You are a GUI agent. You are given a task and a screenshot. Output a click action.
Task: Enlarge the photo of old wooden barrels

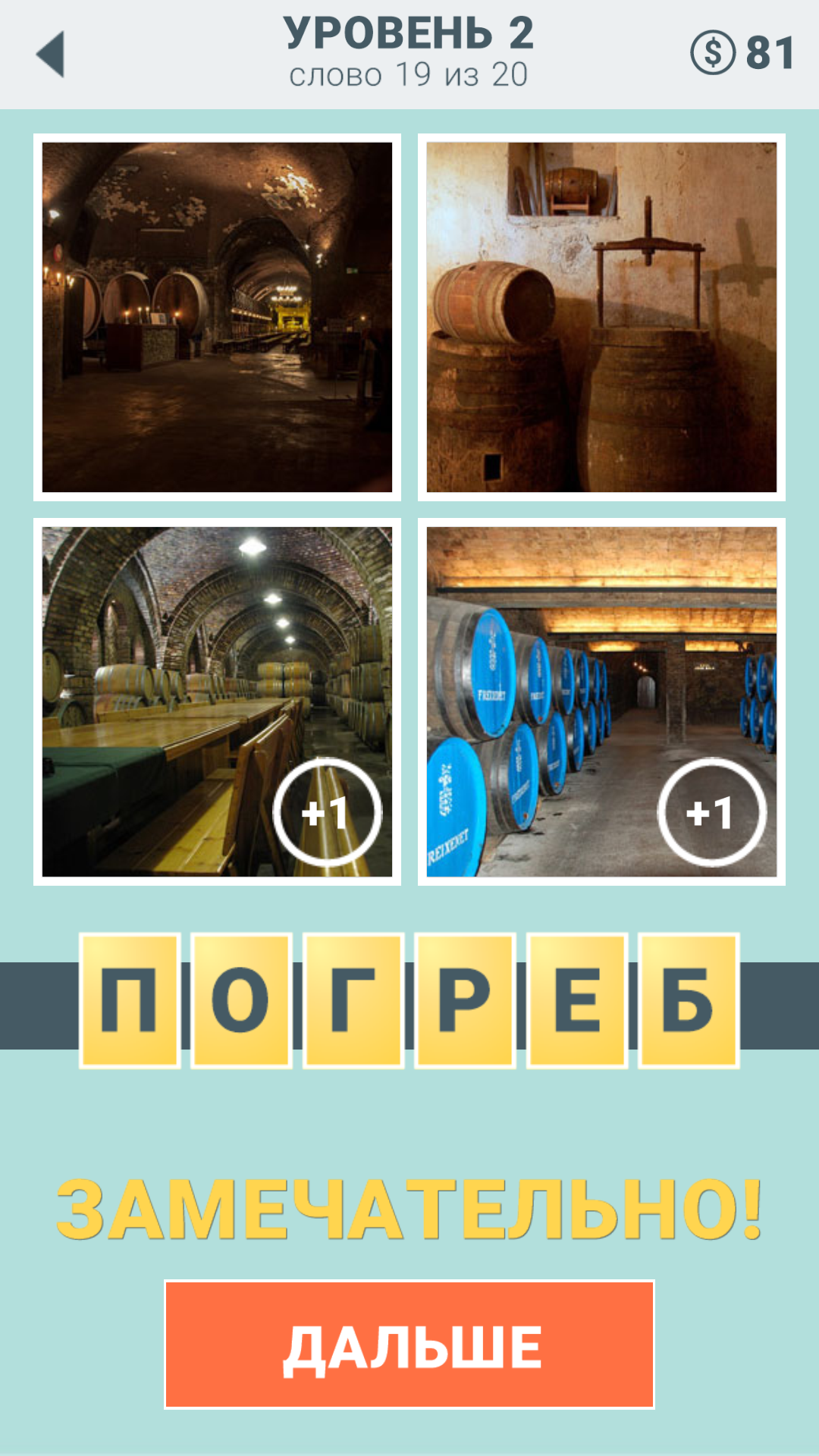click(x=601, y=317)
